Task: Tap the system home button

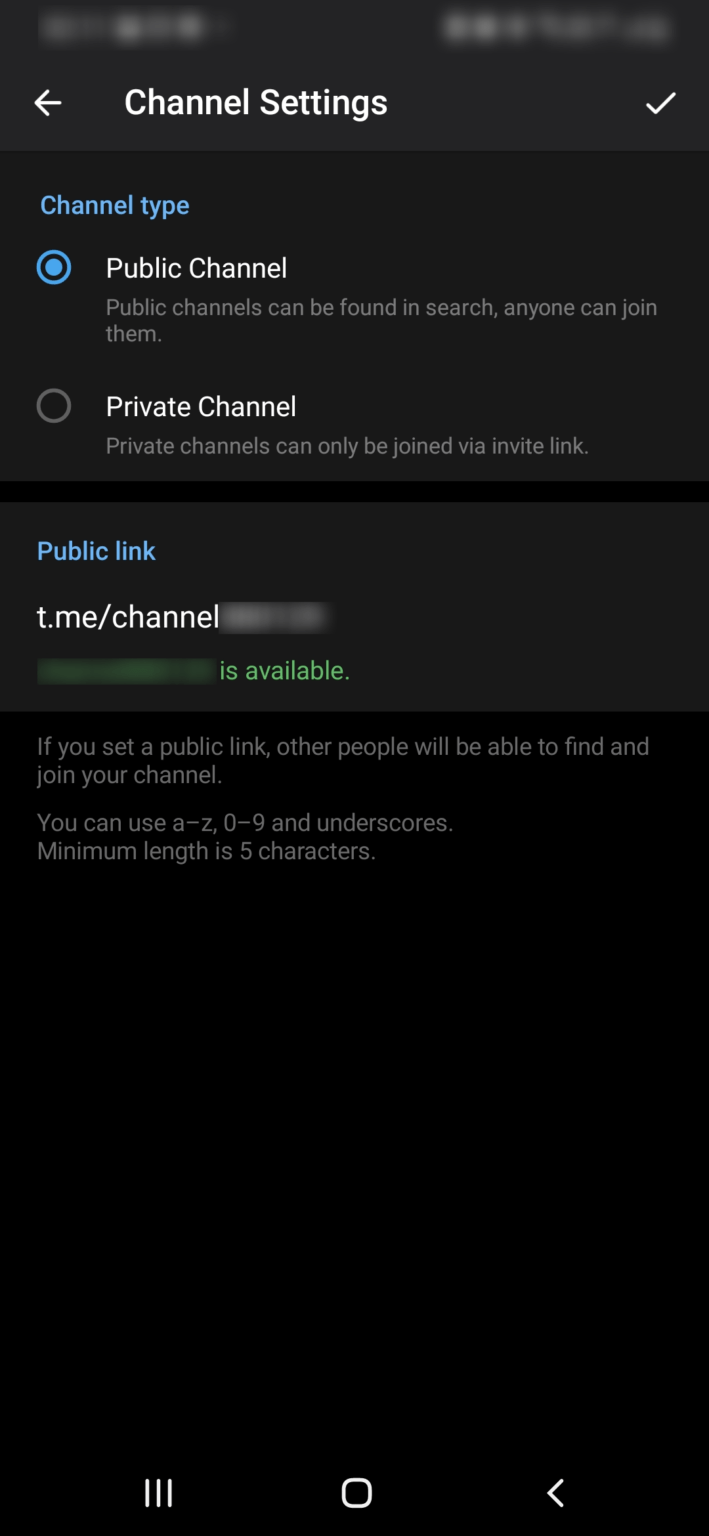Action: pos(356,1492)
